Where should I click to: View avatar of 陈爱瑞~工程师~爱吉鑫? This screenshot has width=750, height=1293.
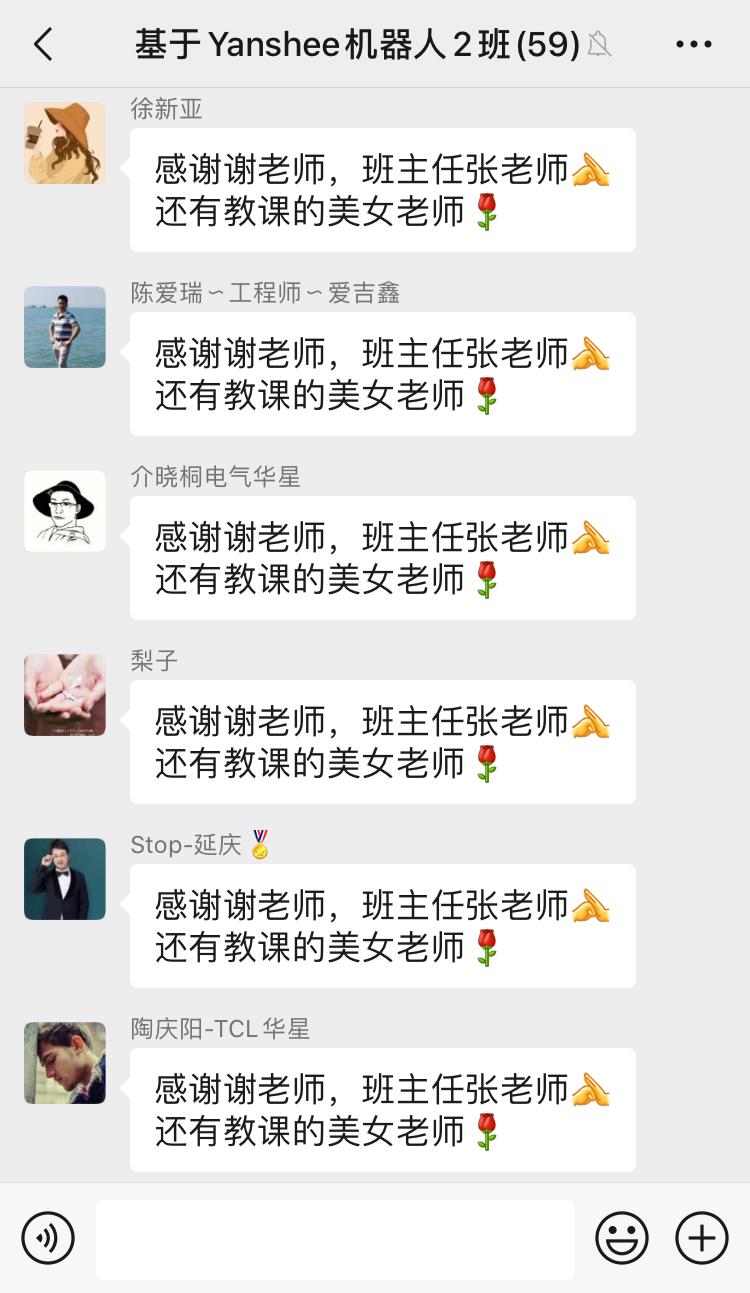point(65,327)
